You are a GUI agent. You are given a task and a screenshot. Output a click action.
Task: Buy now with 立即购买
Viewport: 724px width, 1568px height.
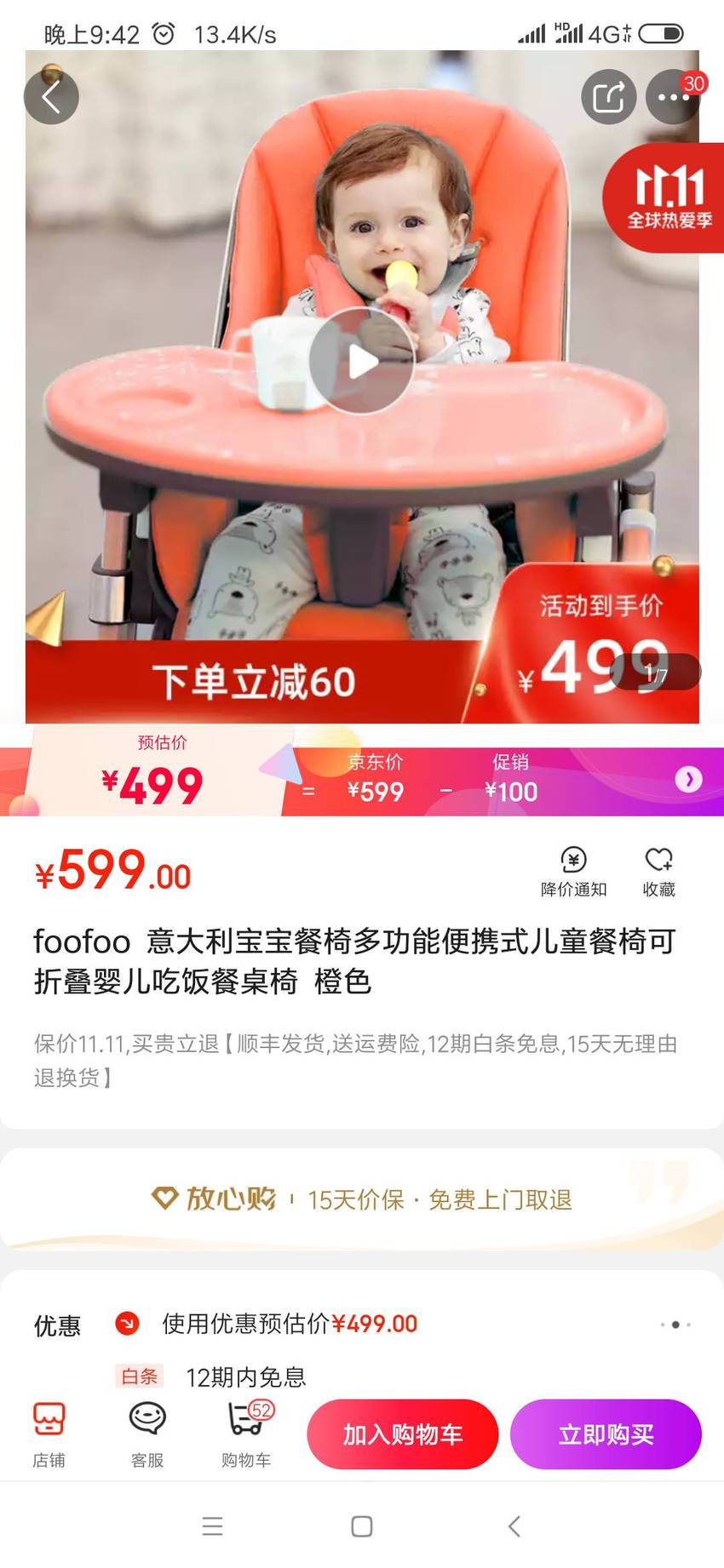point(606,1434)
